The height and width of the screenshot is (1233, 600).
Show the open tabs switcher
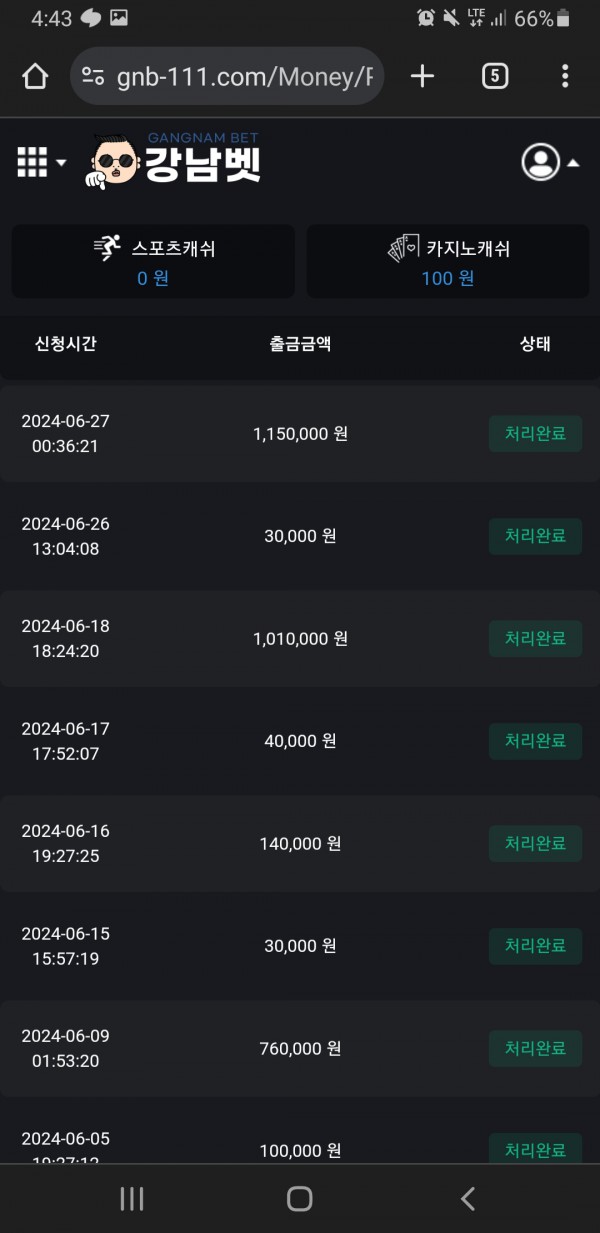click(x=495, y=76)
